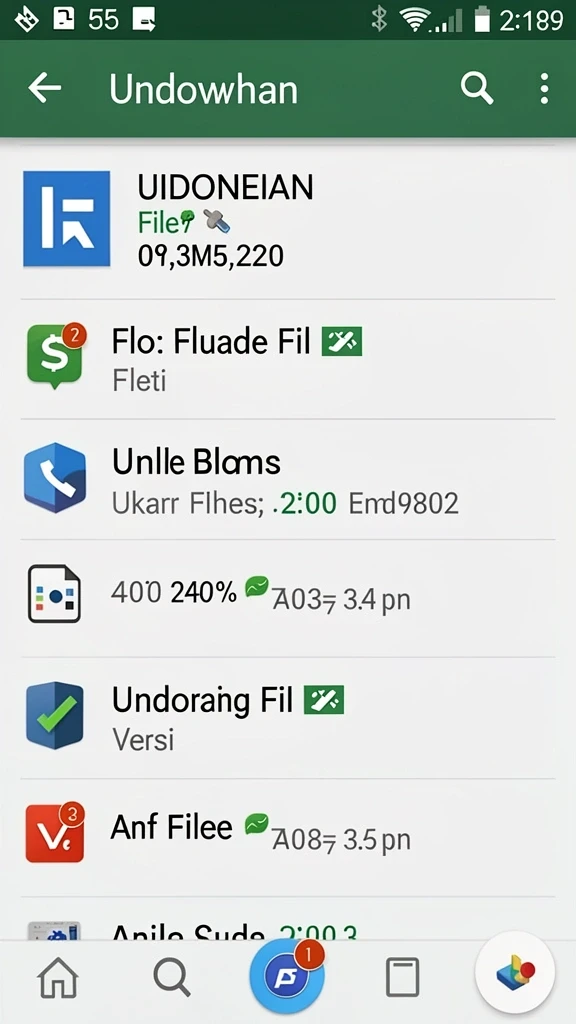Open the bottom bar's rectangle page tab
Viewport: 576px width, 1024px height.
(x=402, y=979)
